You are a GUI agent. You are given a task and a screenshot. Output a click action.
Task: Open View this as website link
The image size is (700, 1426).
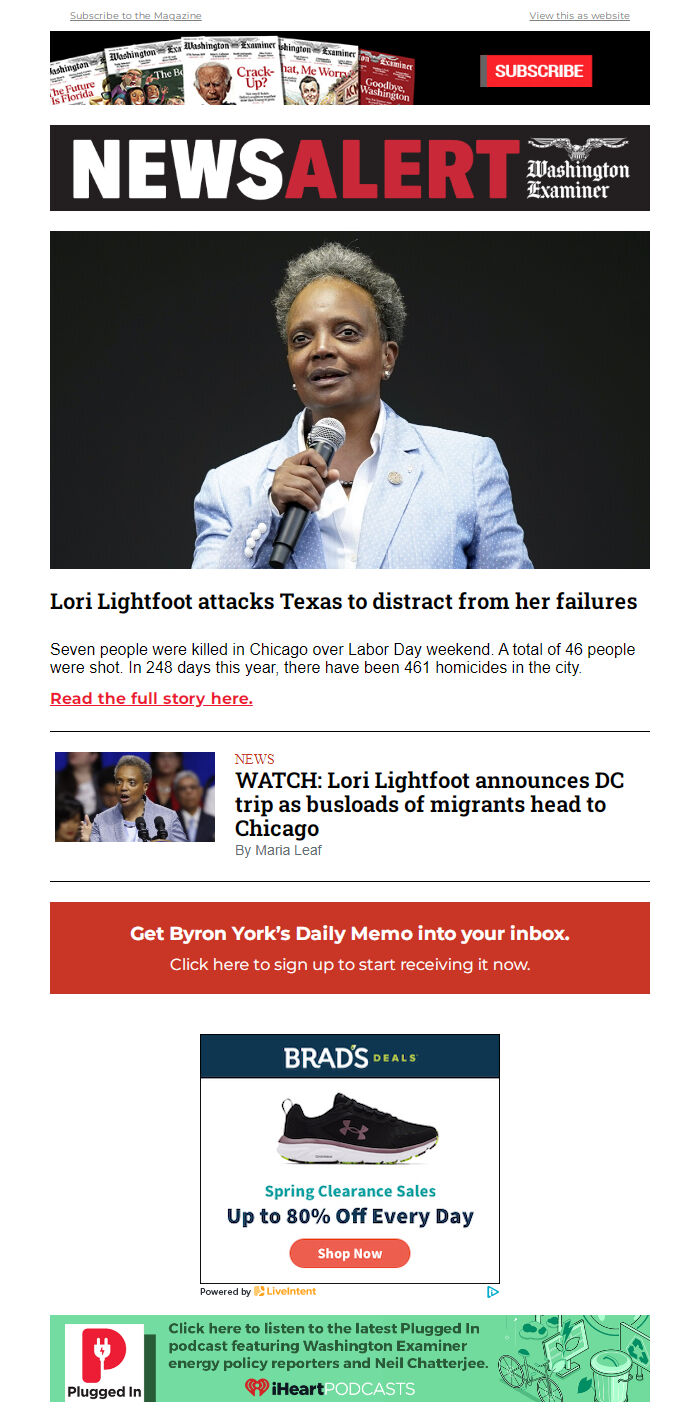[x=579, y=16]
